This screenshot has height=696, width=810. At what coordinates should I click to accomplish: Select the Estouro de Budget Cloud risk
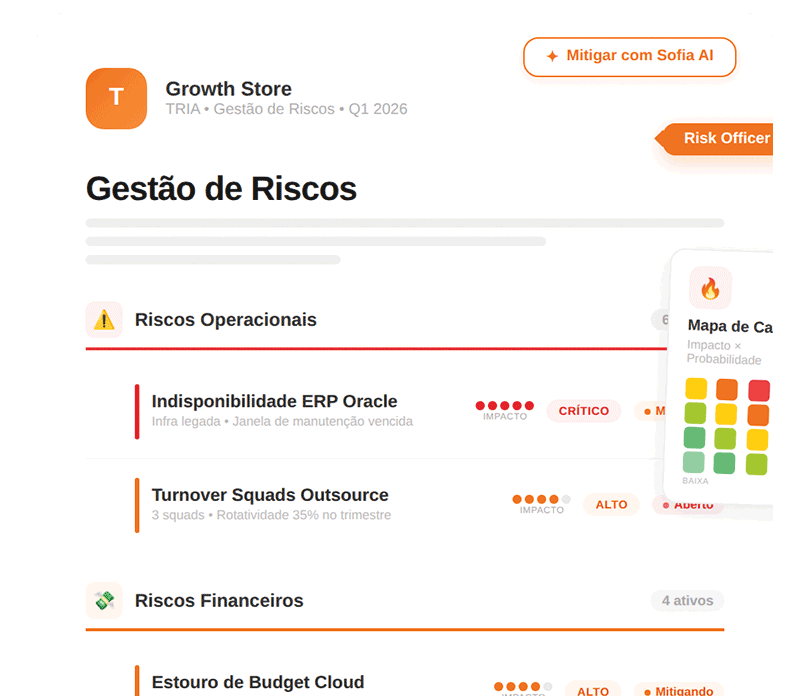point(258,683)
